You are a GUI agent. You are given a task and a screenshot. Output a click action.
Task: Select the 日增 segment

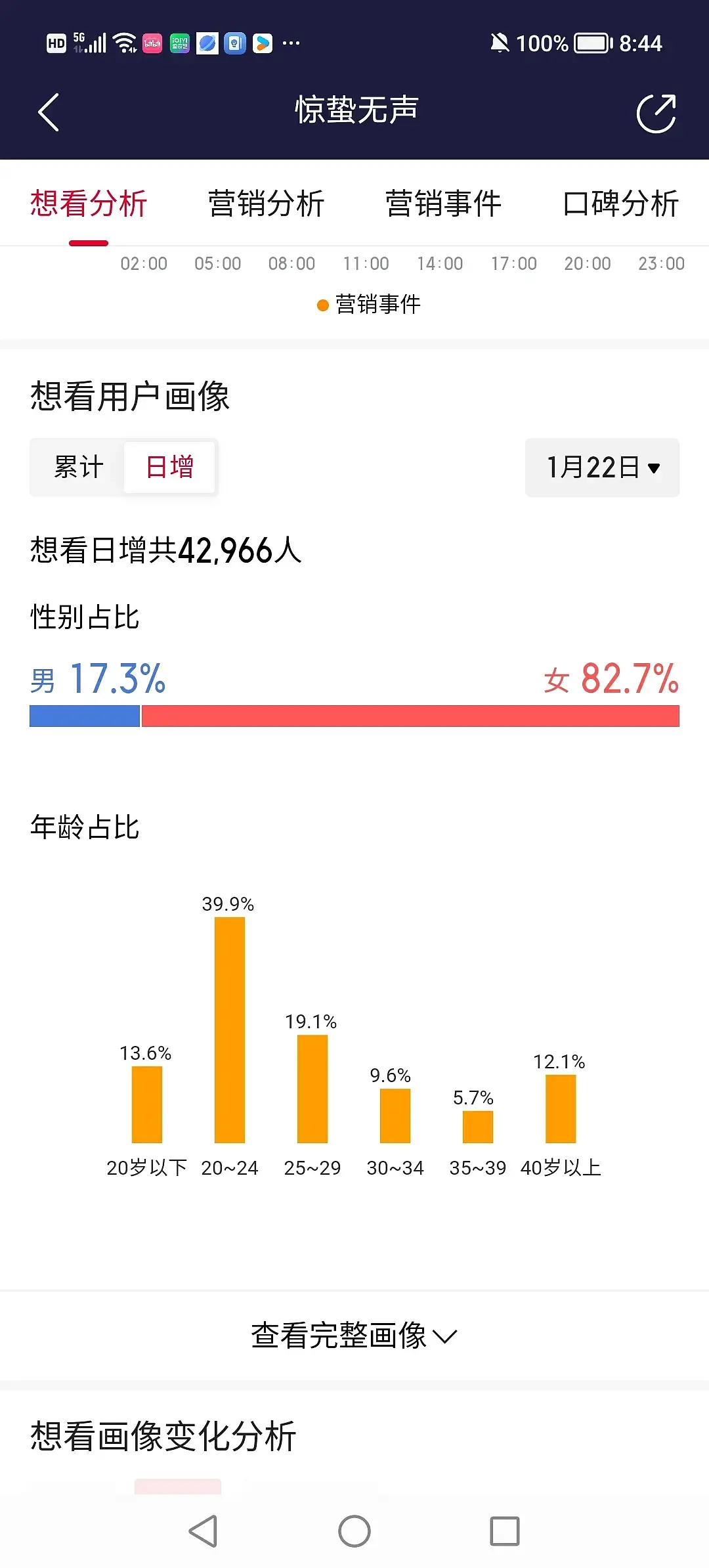tap(170, 468)
